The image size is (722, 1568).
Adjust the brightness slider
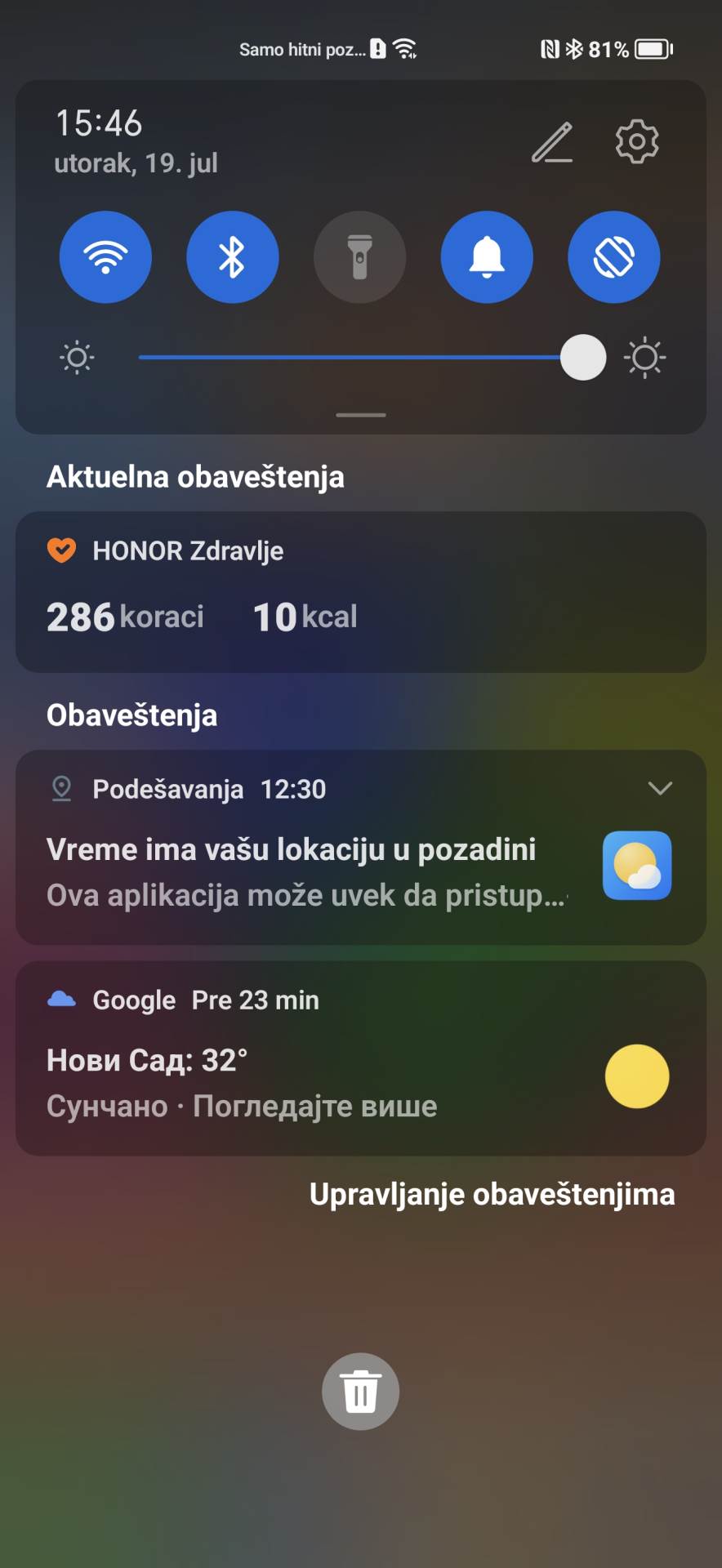coord(583,357)
